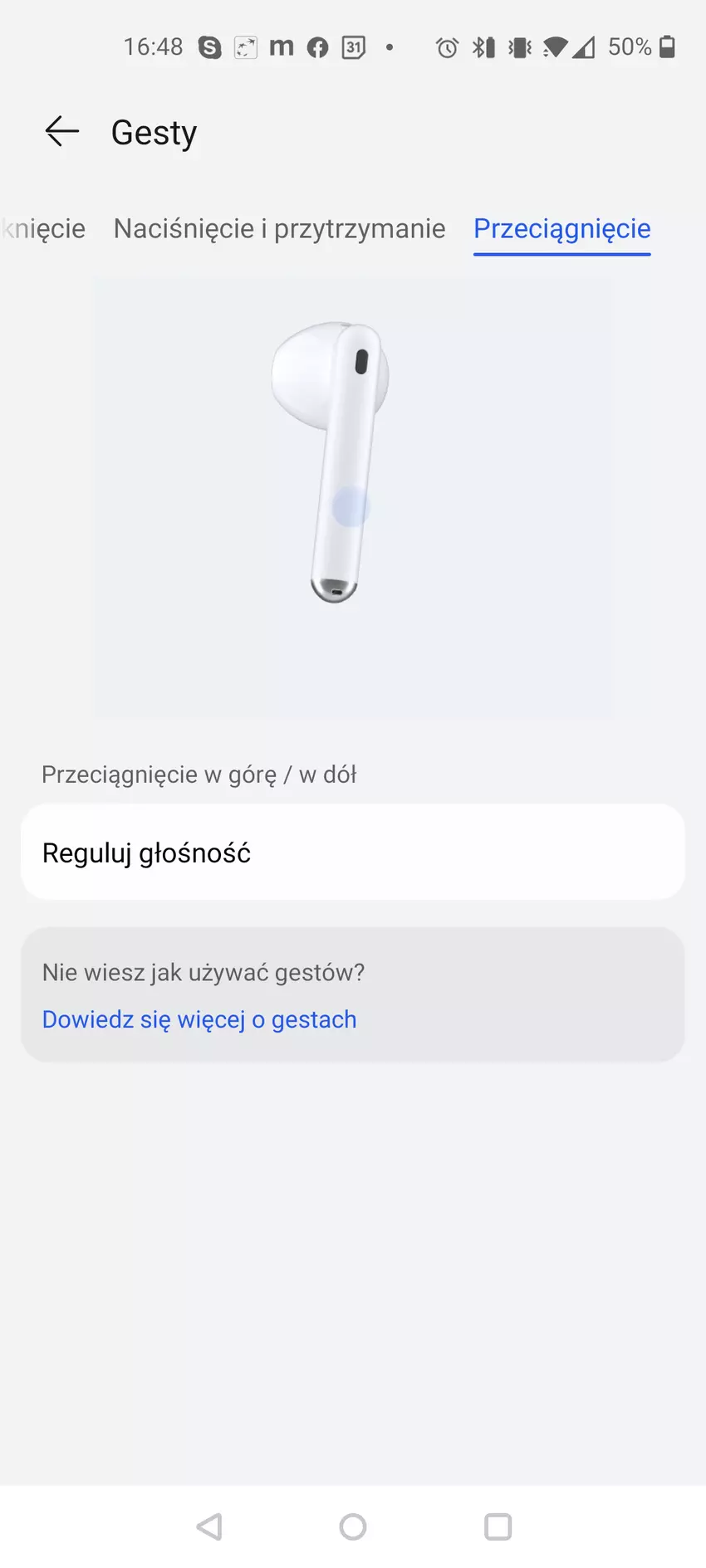The width and height of the screenshot is (706, 1568).
Task: Select the Przeciągnięcie tab
Action: click(561, 228)
